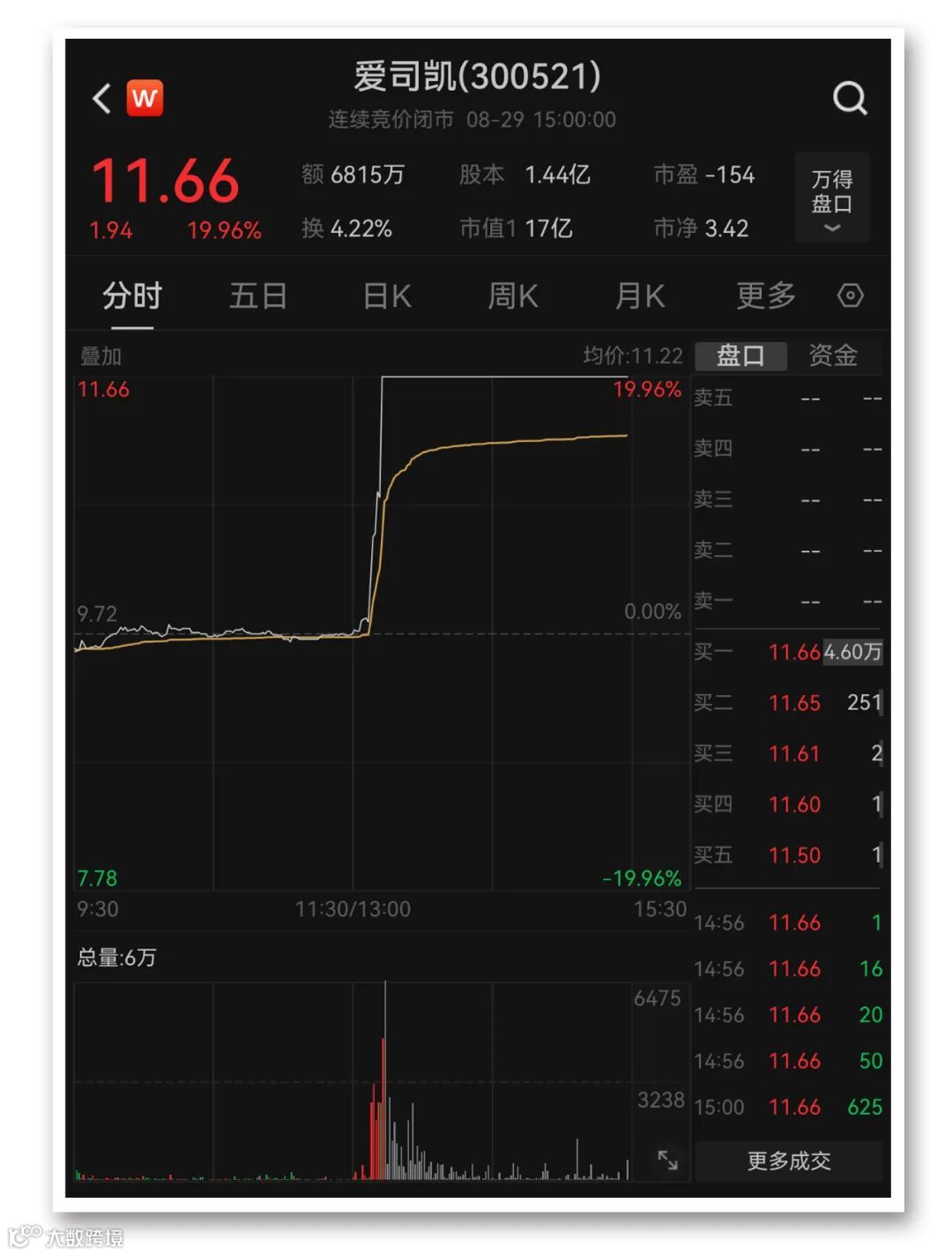Search stocks with the magnifier icon
Image resolution: width=952 pixels, height=1255 pixels.
point(850,98)
